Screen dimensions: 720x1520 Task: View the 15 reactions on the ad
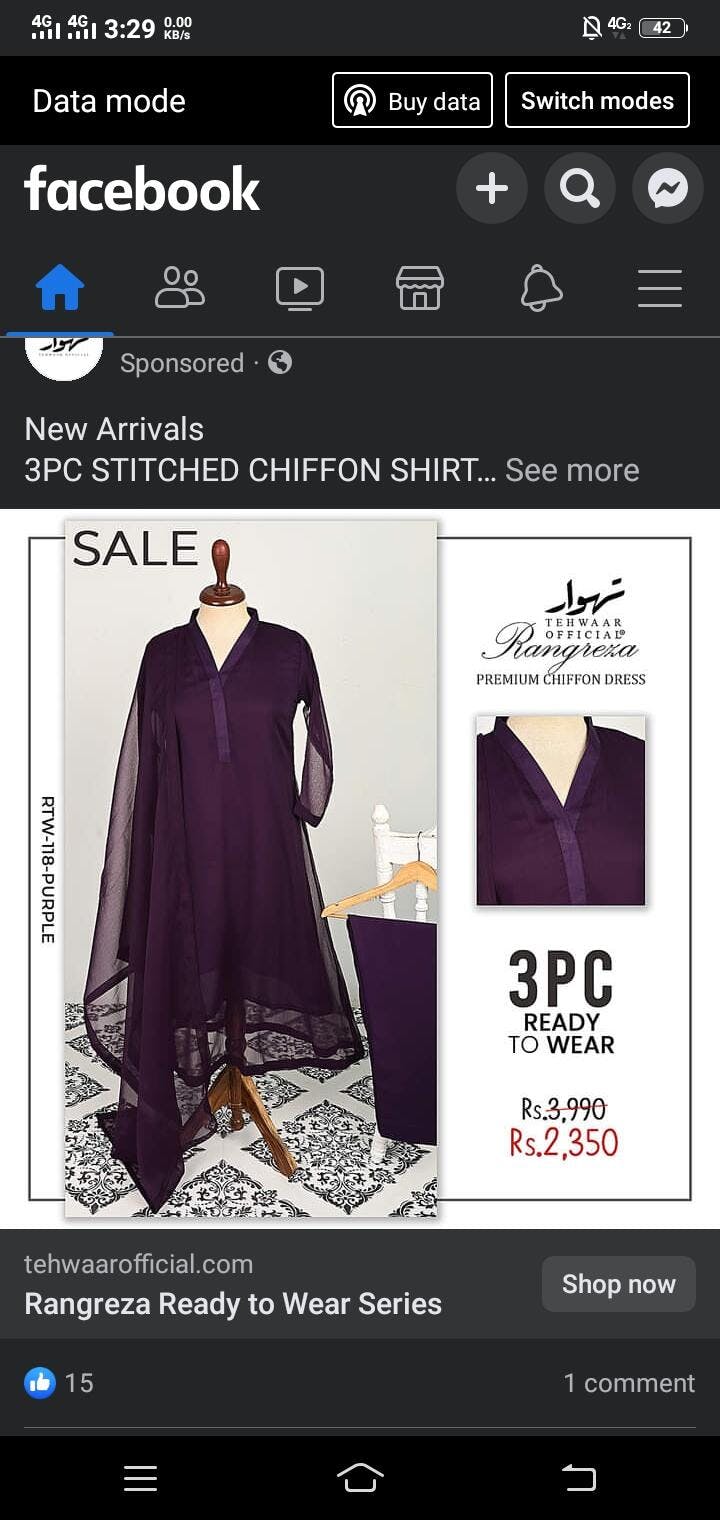60,1383
